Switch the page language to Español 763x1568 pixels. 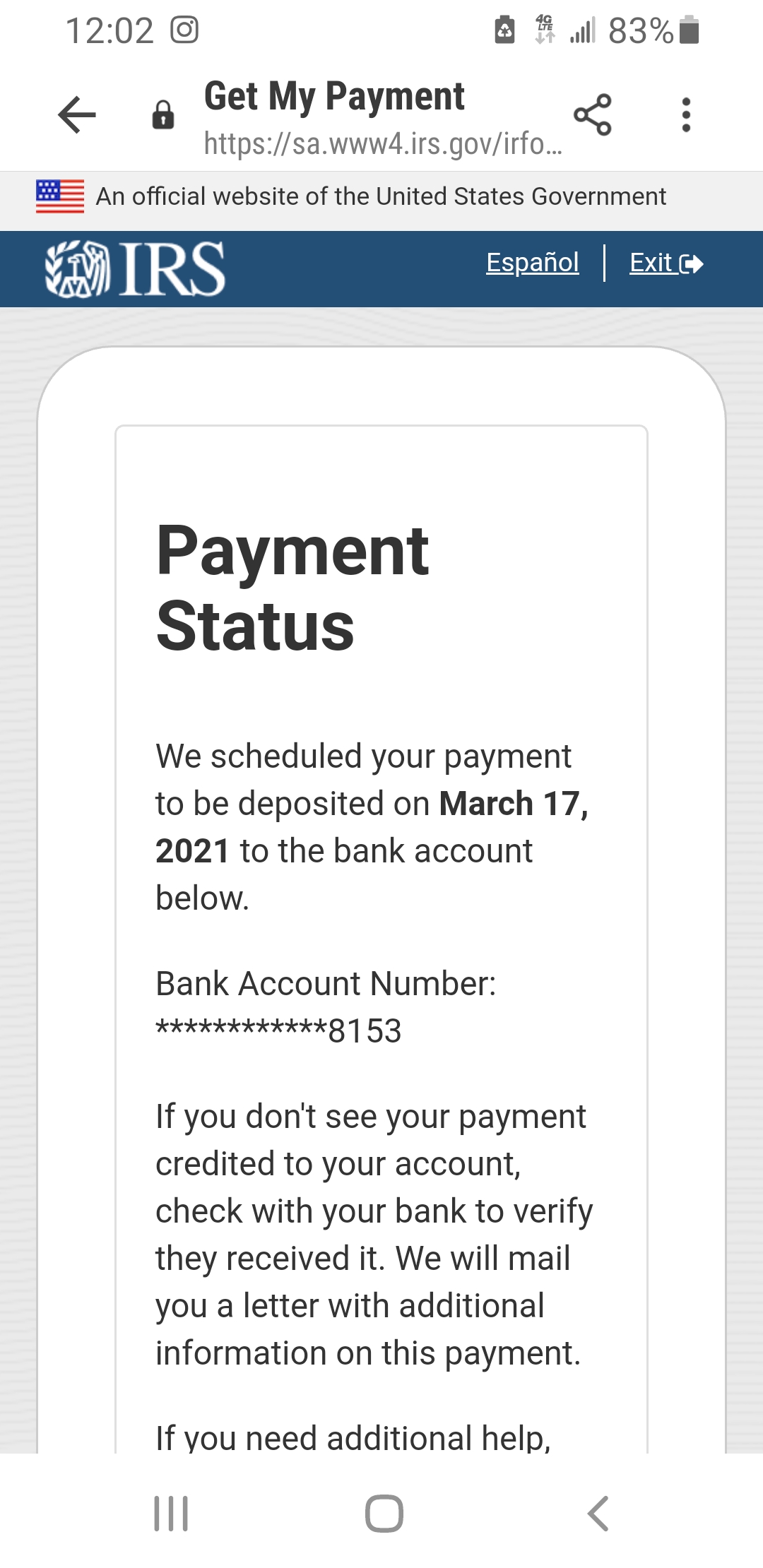tap(532, 263)
